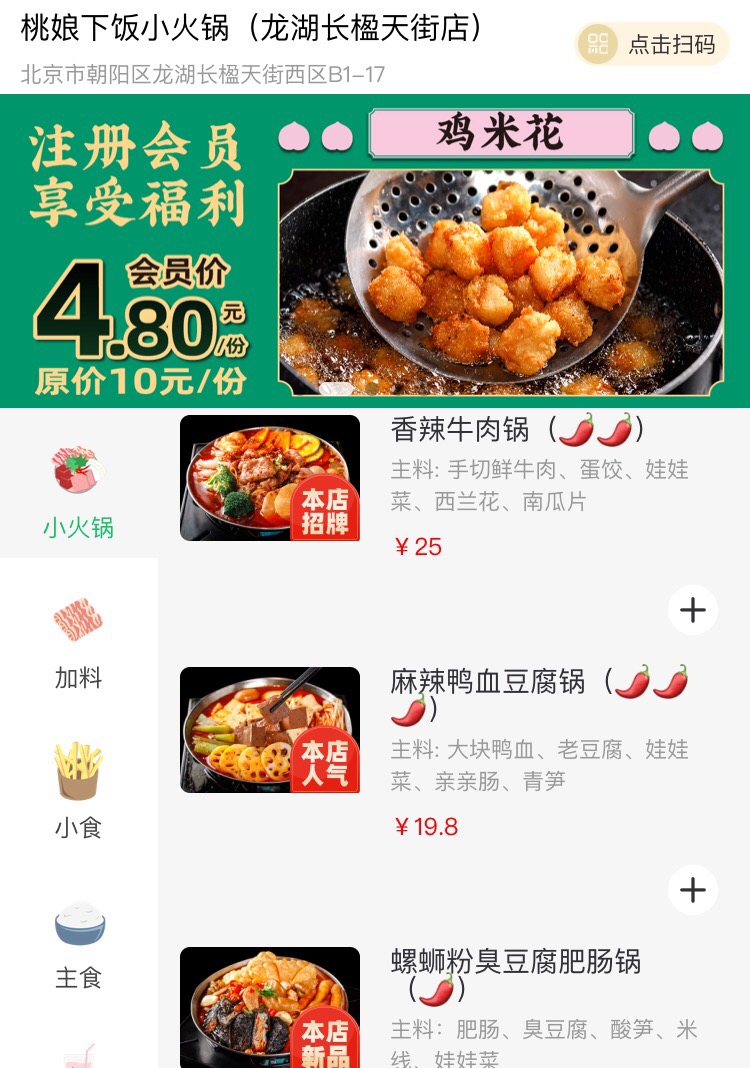The image size is (750, 1068).
Task: Click the QR code icon inside the scan button
Action: pos(597,45)
